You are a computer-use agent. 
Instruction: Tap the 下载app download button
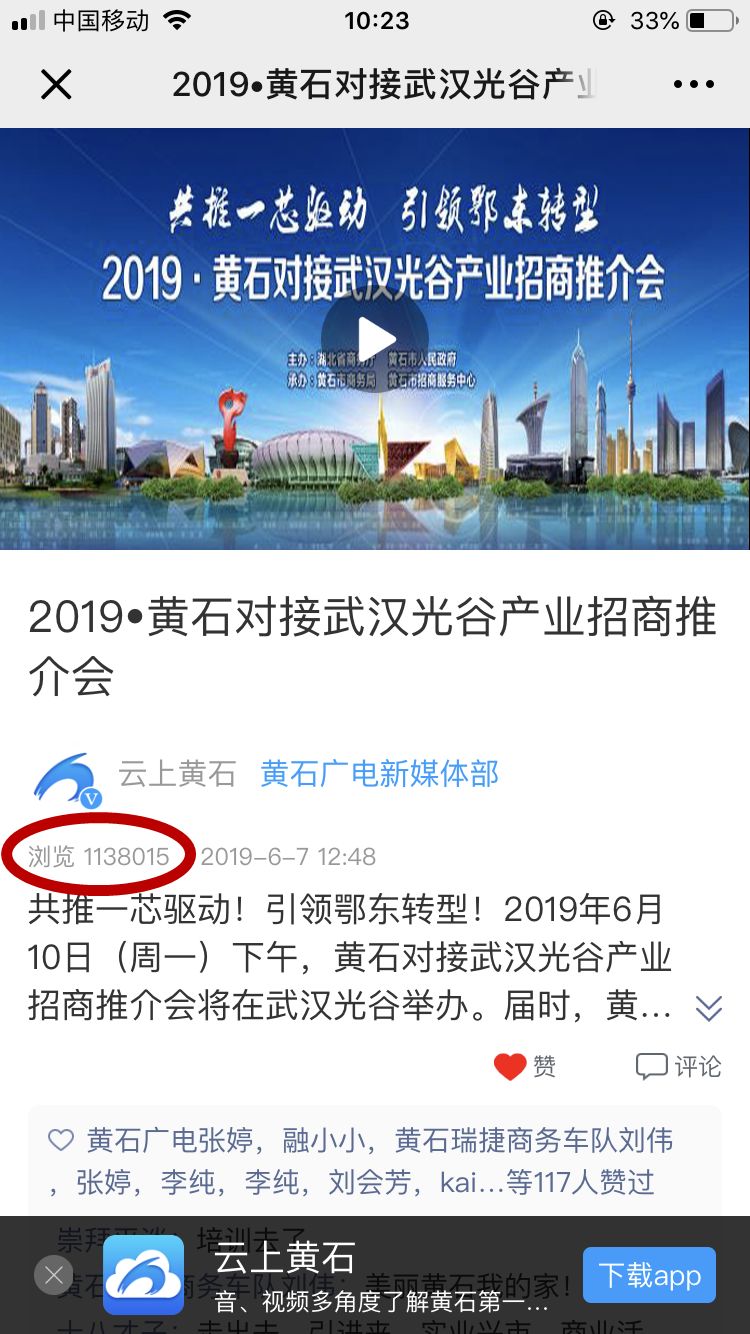point(649,1275)
